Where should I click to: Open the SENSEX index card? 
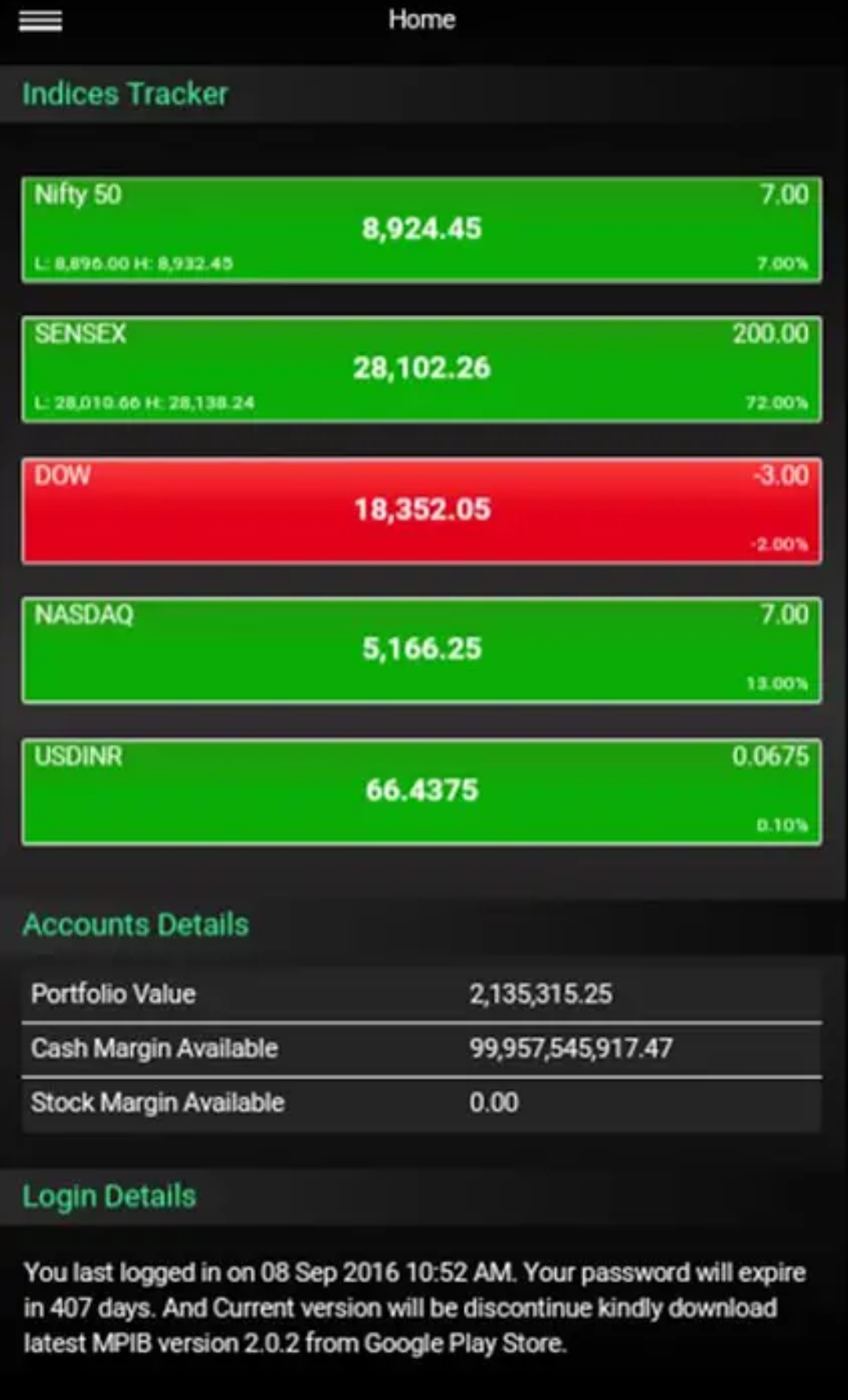(x=422, y=369)
